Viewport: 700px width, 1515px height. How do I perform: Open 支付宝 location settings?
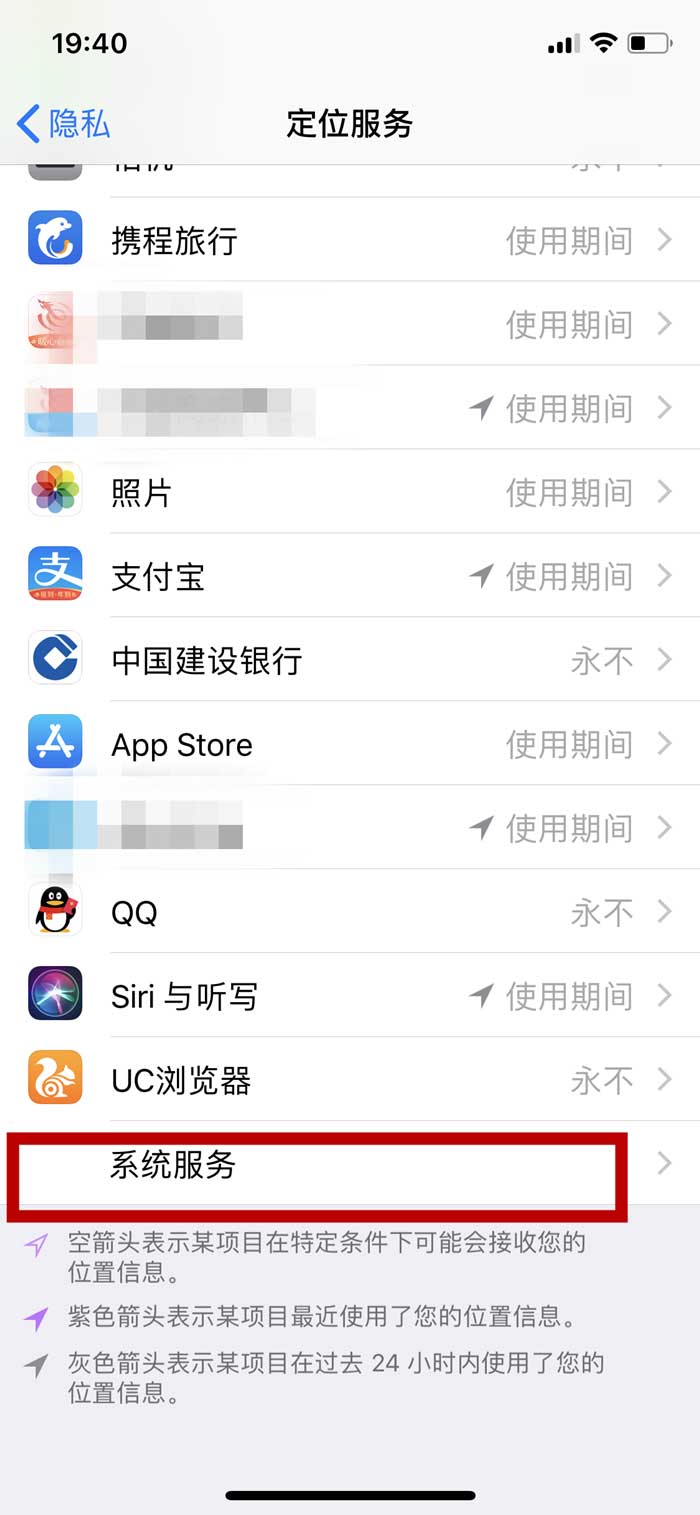pyautogui.click(x=350, y=577)
